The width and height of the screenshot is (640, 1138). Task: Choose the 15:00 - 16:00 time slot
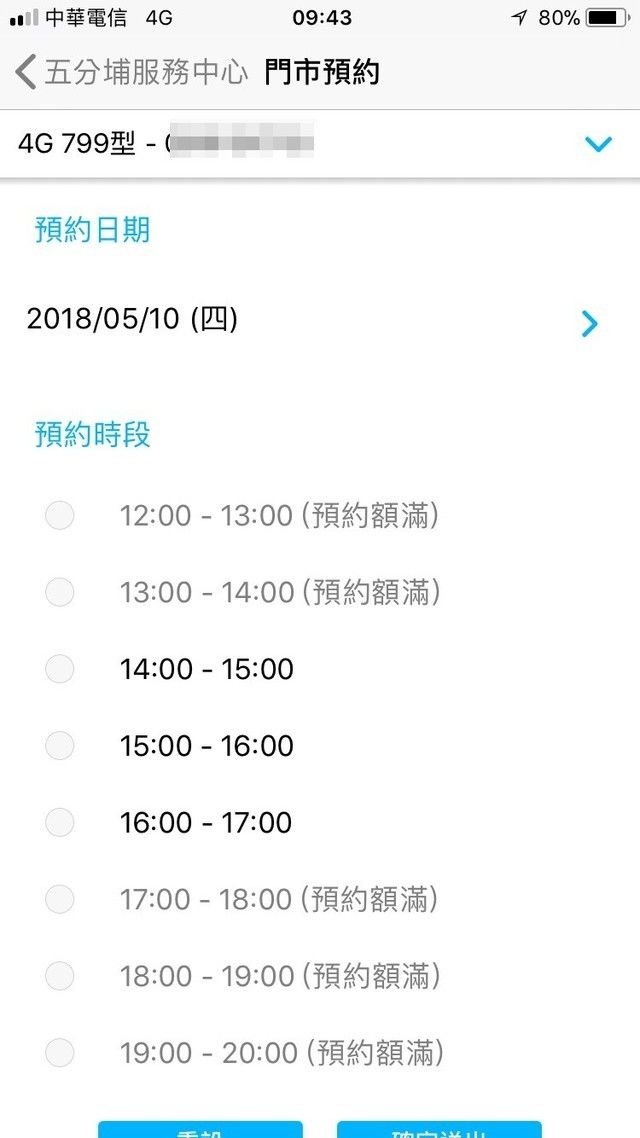point(60,745)
